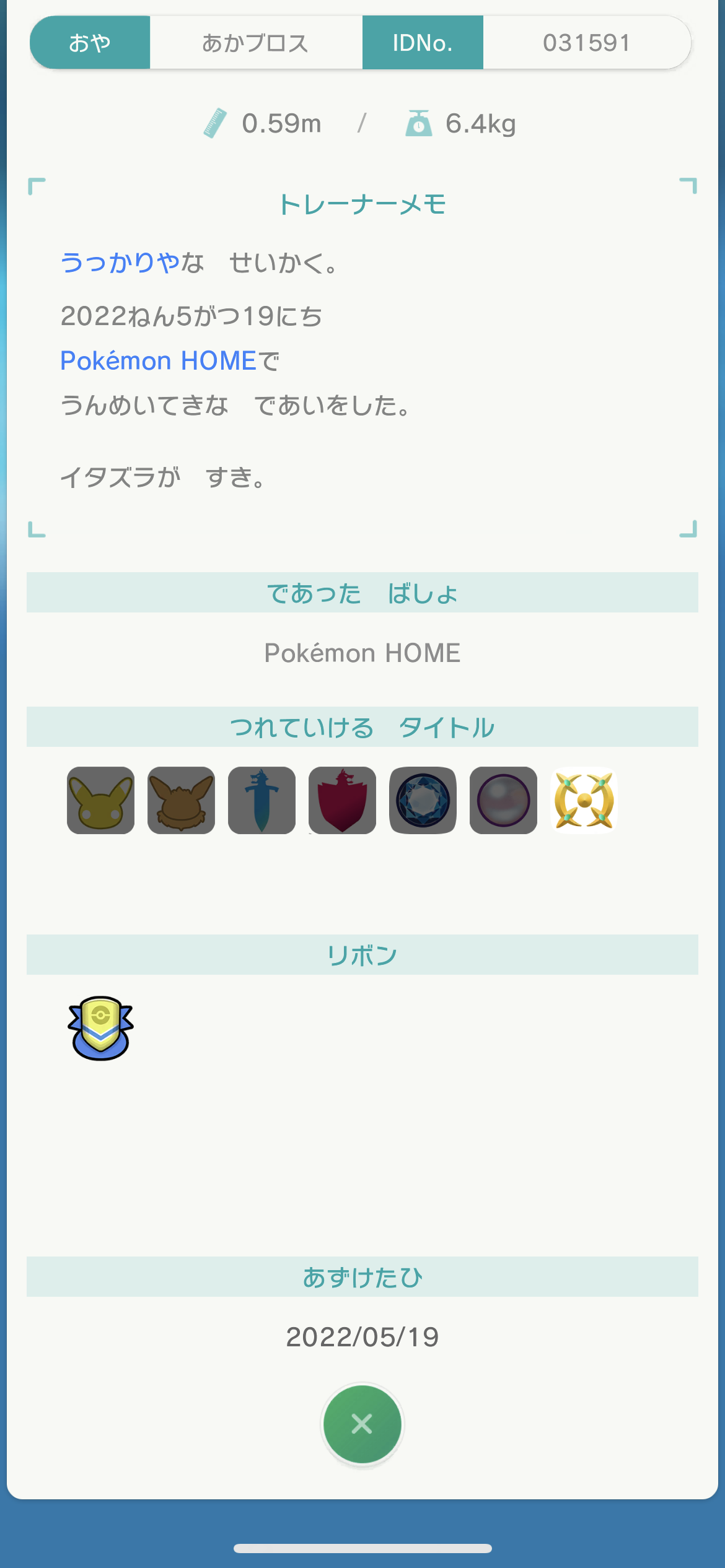
Task: Tap the Pokémon Legends Arceus game icon
Action: pos(584,800)
